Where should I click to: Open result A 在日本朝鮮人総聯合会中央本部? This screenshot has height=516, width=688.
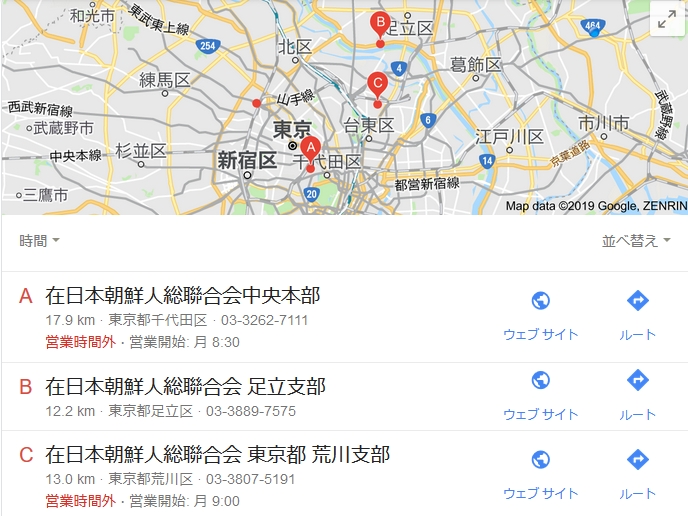coord(183,296)
